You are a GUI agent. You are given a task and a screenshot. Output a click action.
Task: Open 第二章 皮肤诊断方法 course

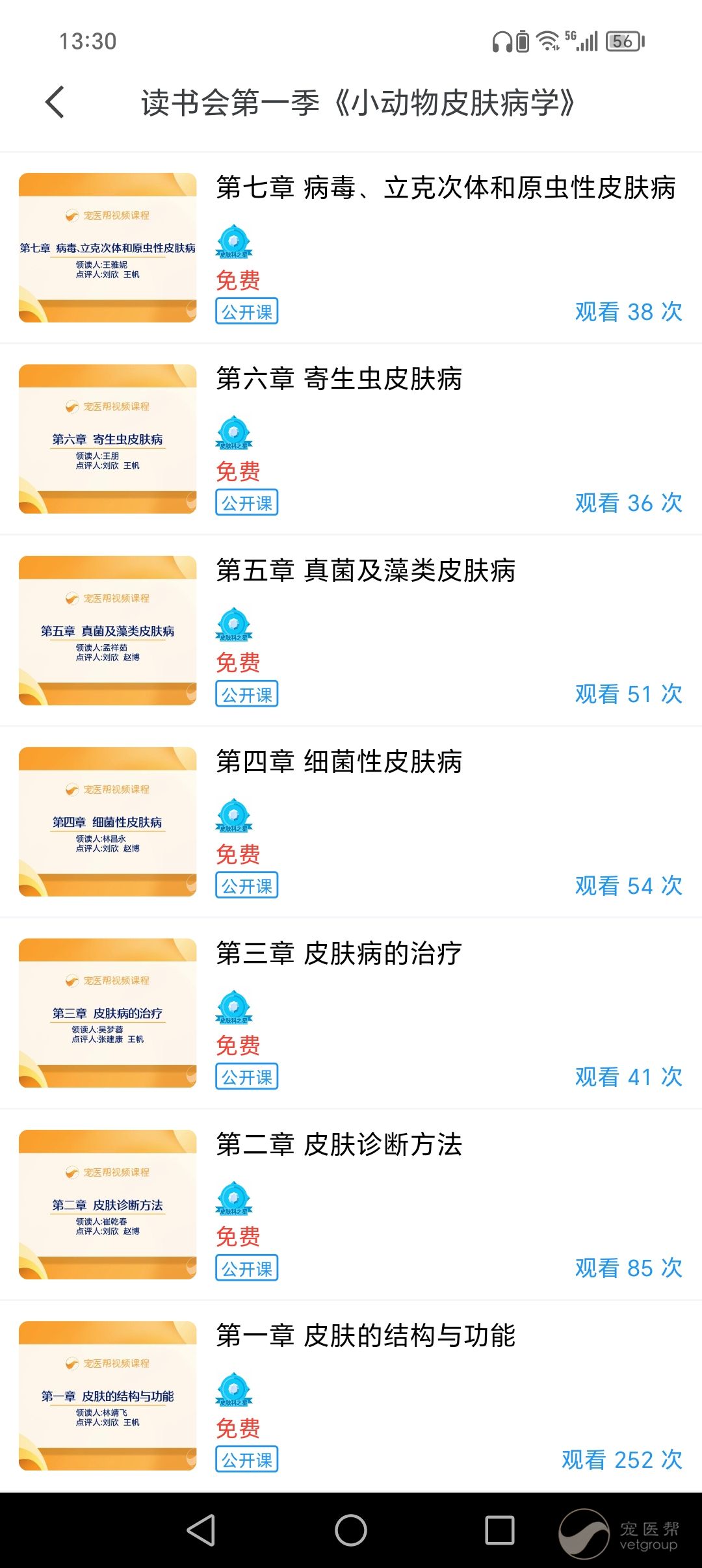click(339, 1145)
